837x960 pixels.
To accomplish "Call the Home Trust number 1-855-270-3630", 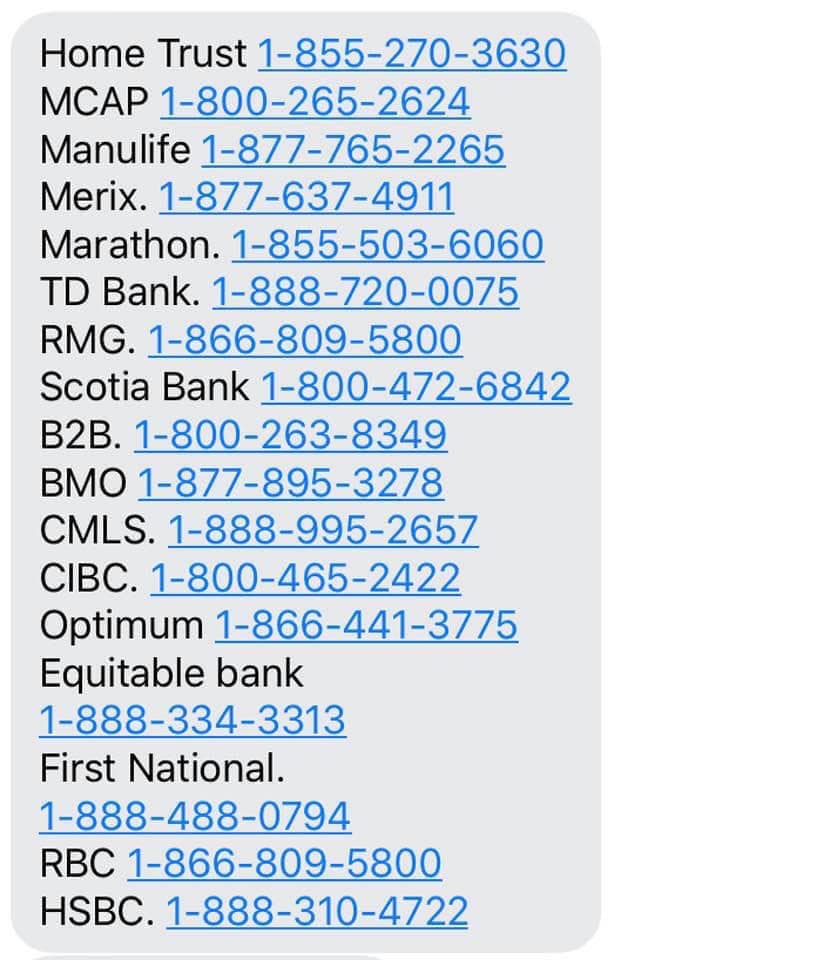I will coord(411,54).
